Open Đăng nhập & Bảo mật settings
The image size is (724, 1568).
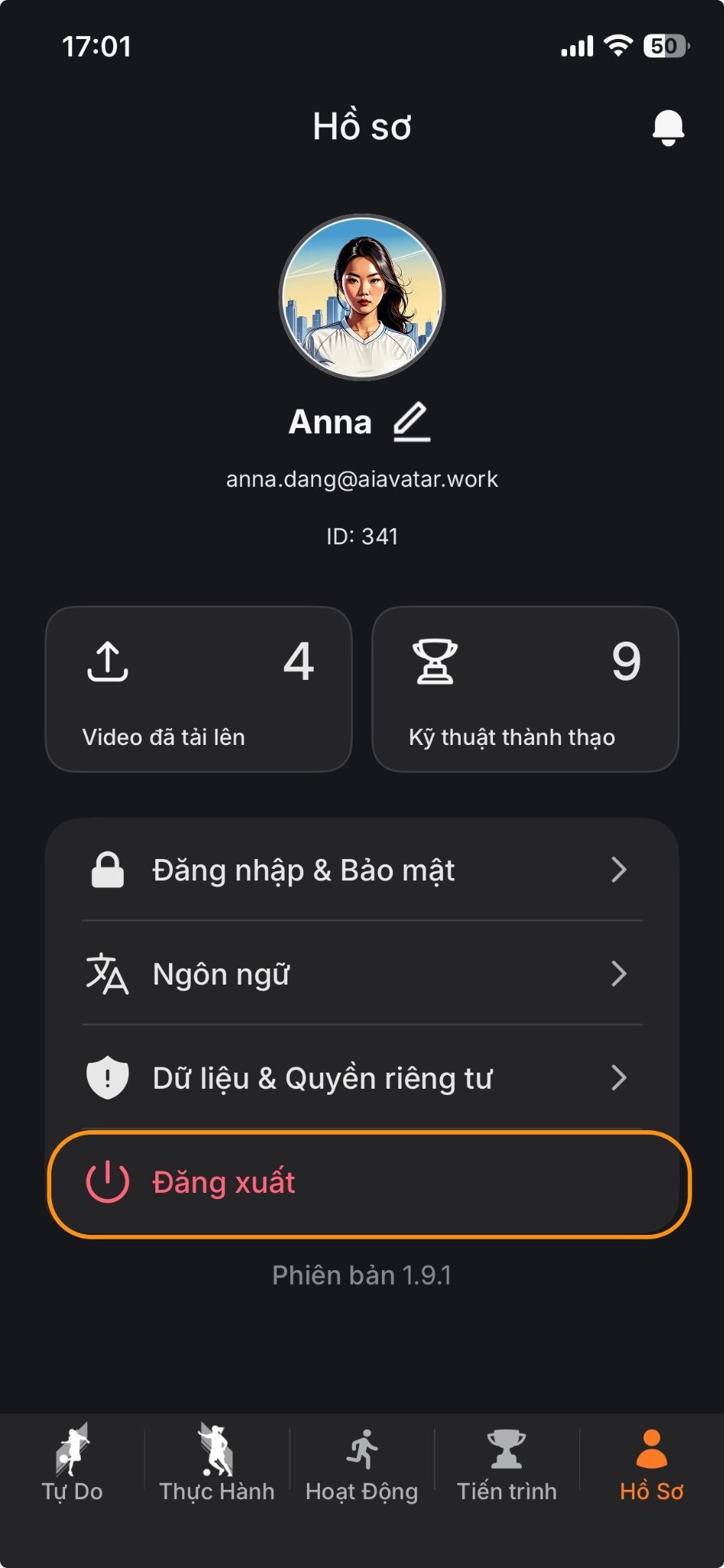tap(362, 870)
